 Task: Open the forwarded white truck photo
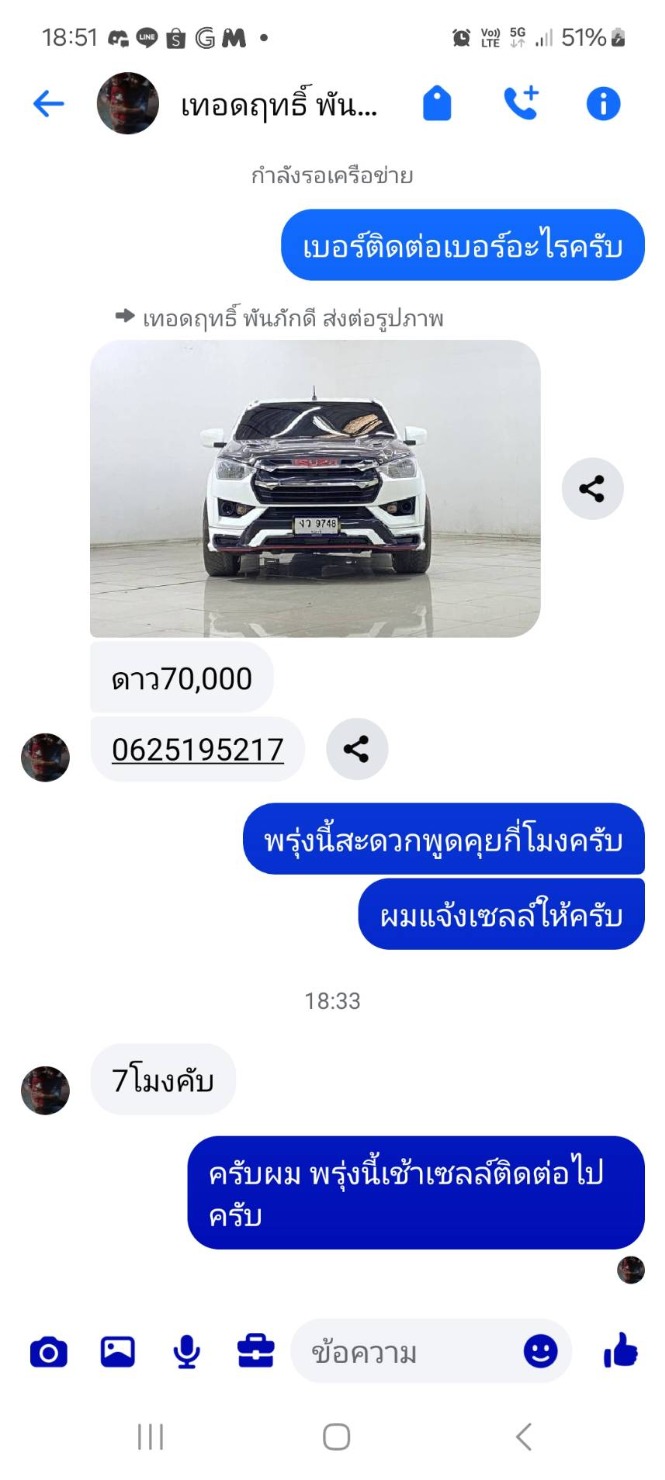[x=315, y=488]
